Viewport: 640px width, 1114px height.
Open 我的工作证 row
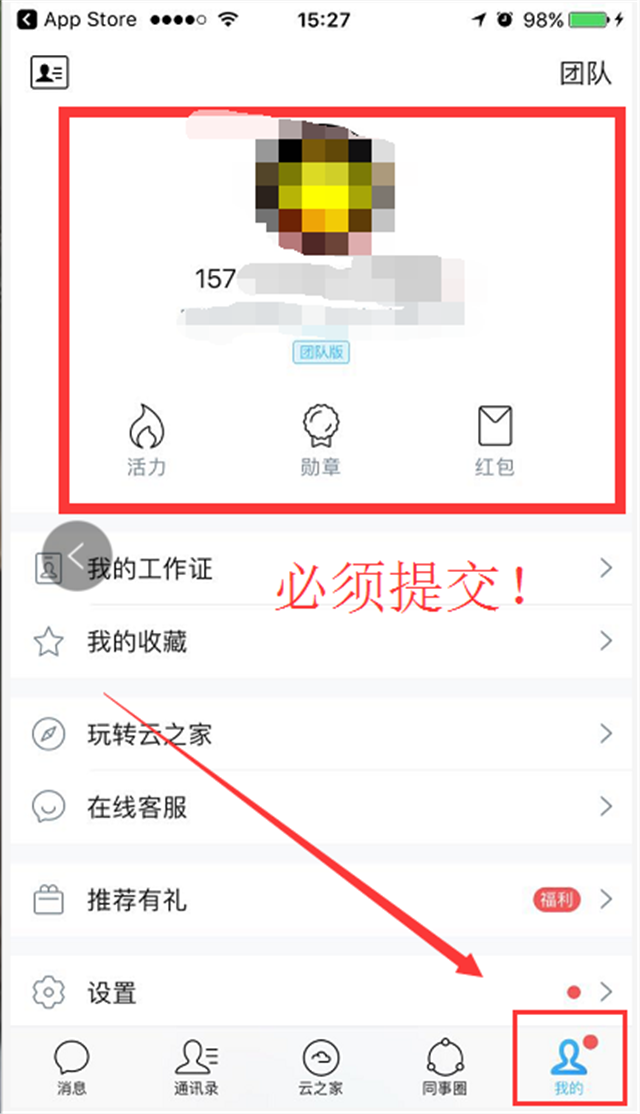[321, 568]
